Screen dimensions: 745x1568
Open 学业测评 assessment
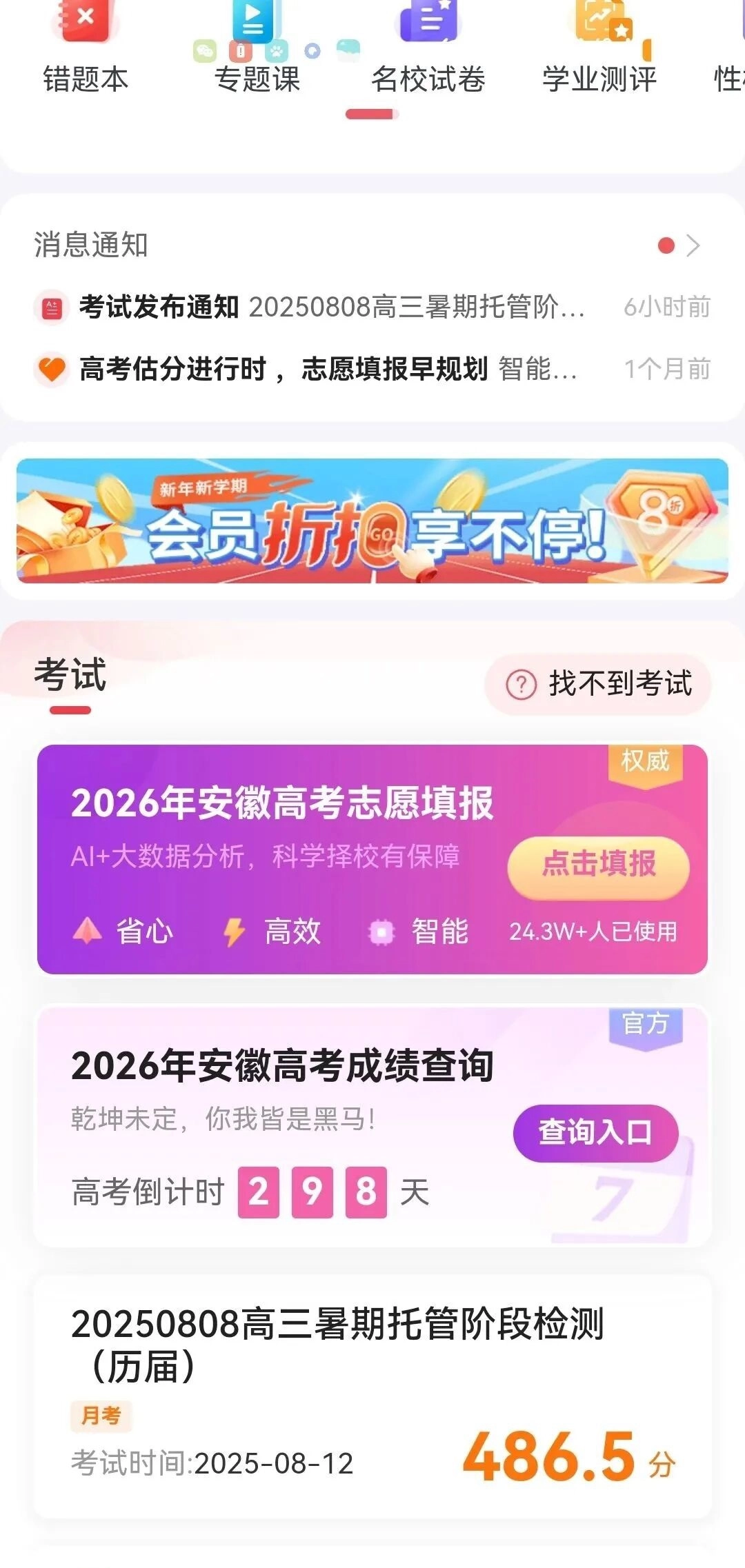tap(599, 48)
